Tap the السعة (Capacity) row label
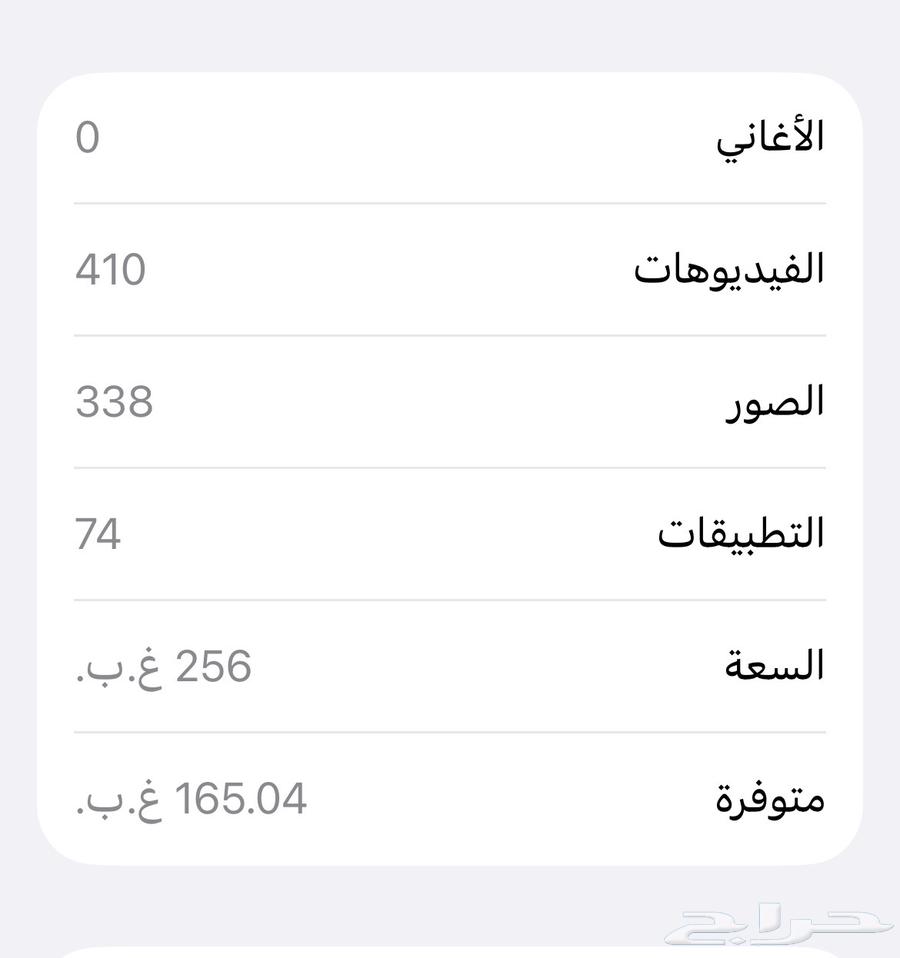Screen dimensions: 900x958 [773, 667]
